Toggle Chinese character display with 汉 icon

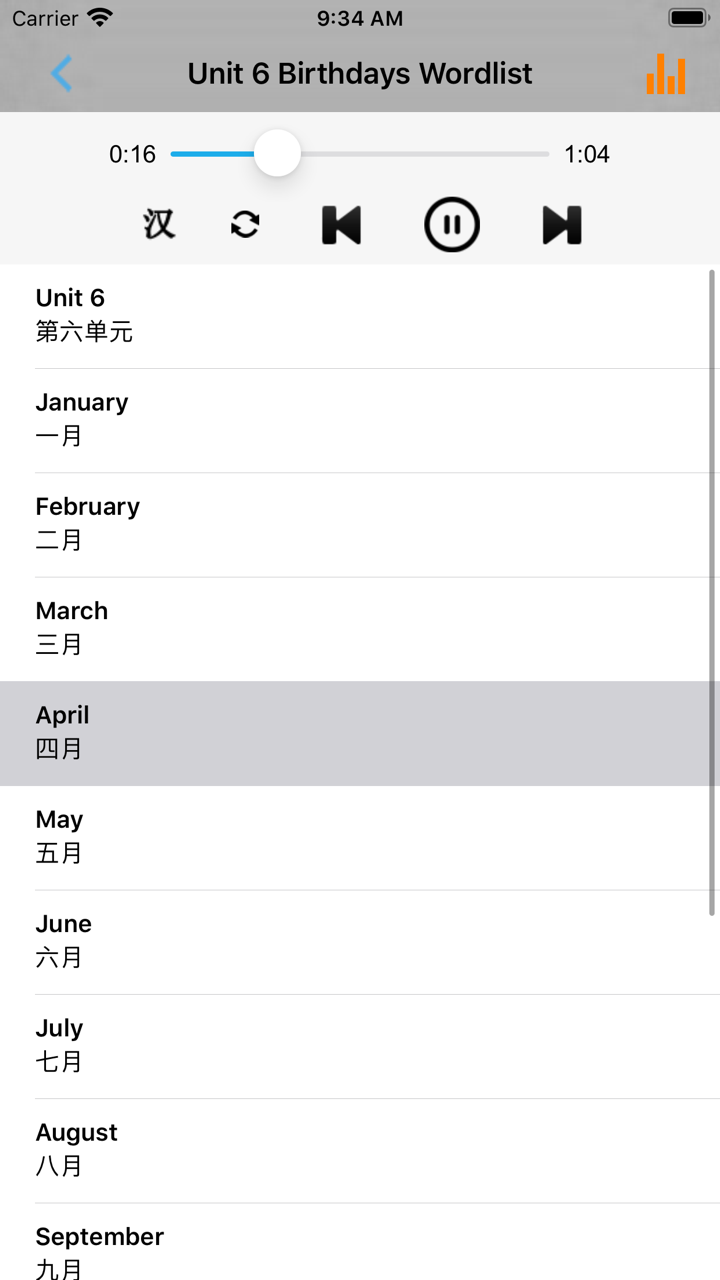[157, 224]
